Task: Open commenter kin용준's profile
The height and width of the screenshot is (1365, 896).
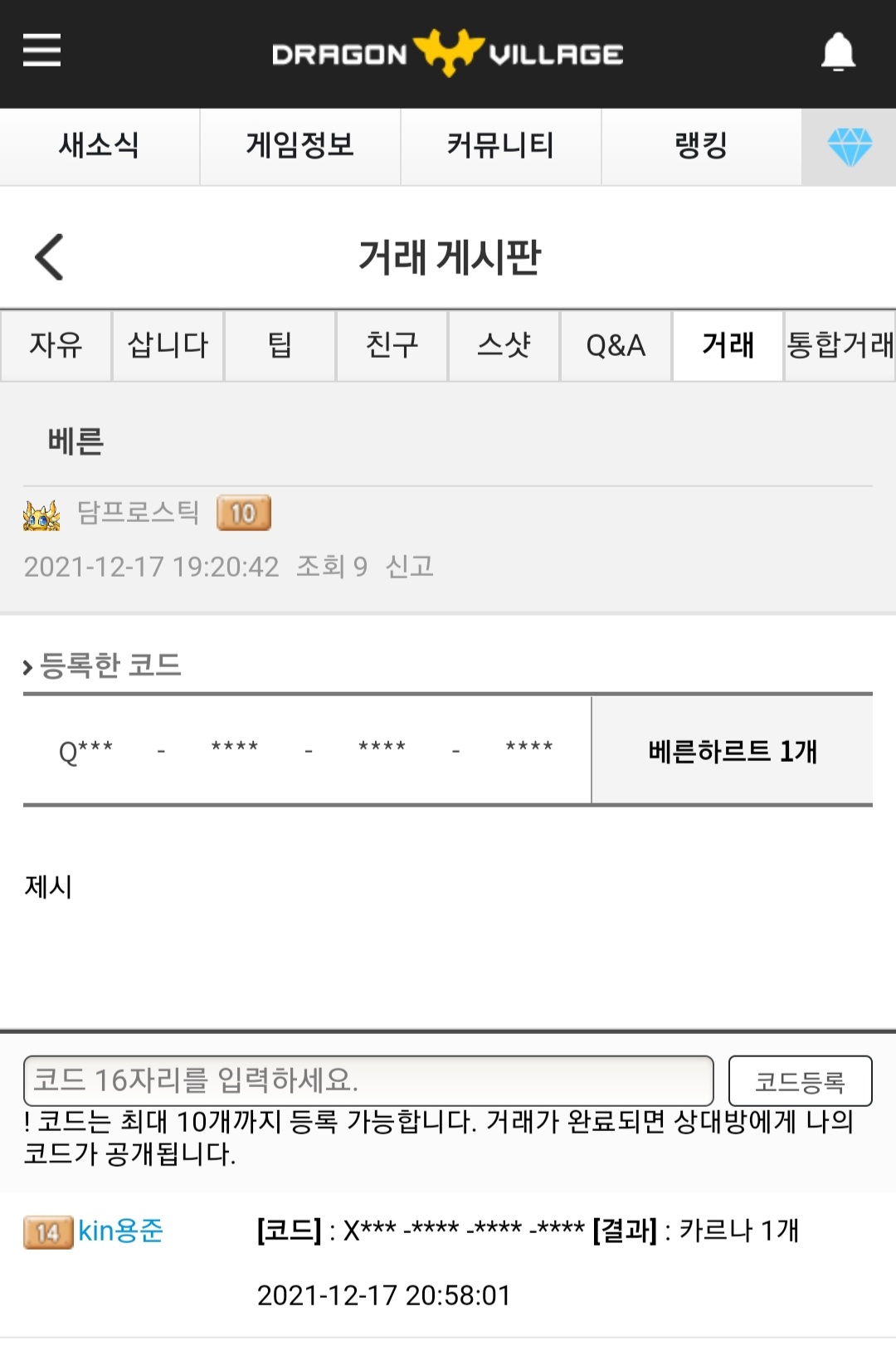Action: tap(120, 1231)
